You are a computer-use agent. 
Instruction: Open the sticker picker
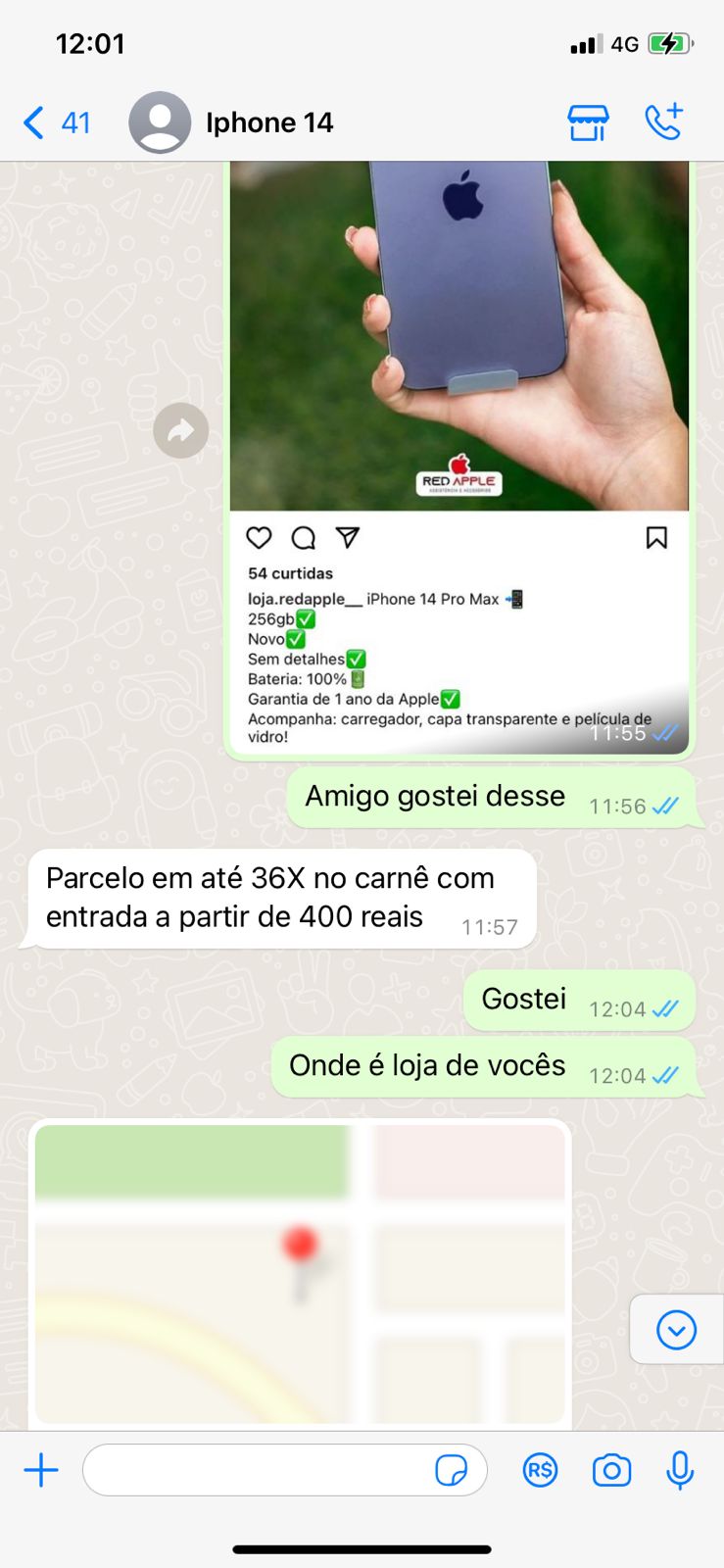coord(451,1470)
